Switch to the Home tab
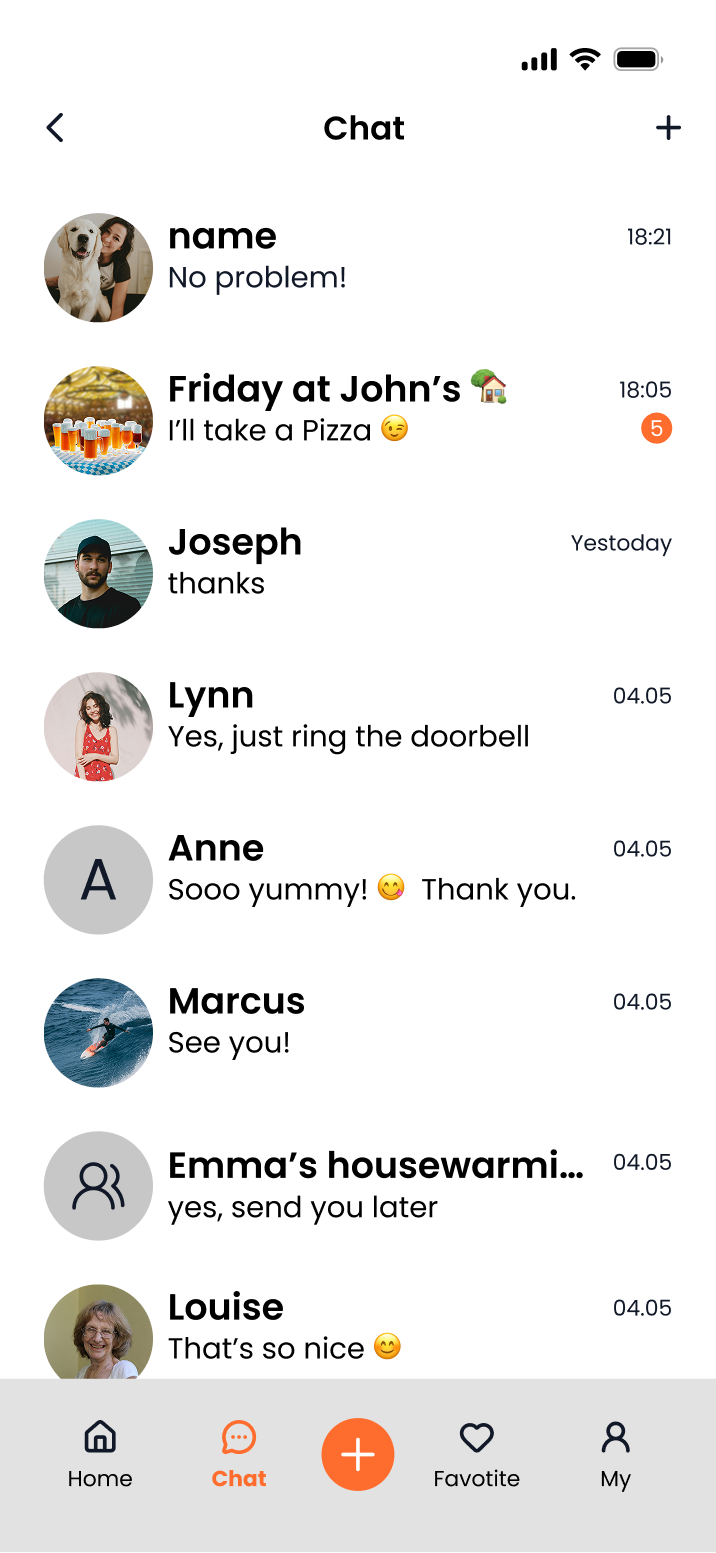The image size is (716, 1553). (100, 1455)
